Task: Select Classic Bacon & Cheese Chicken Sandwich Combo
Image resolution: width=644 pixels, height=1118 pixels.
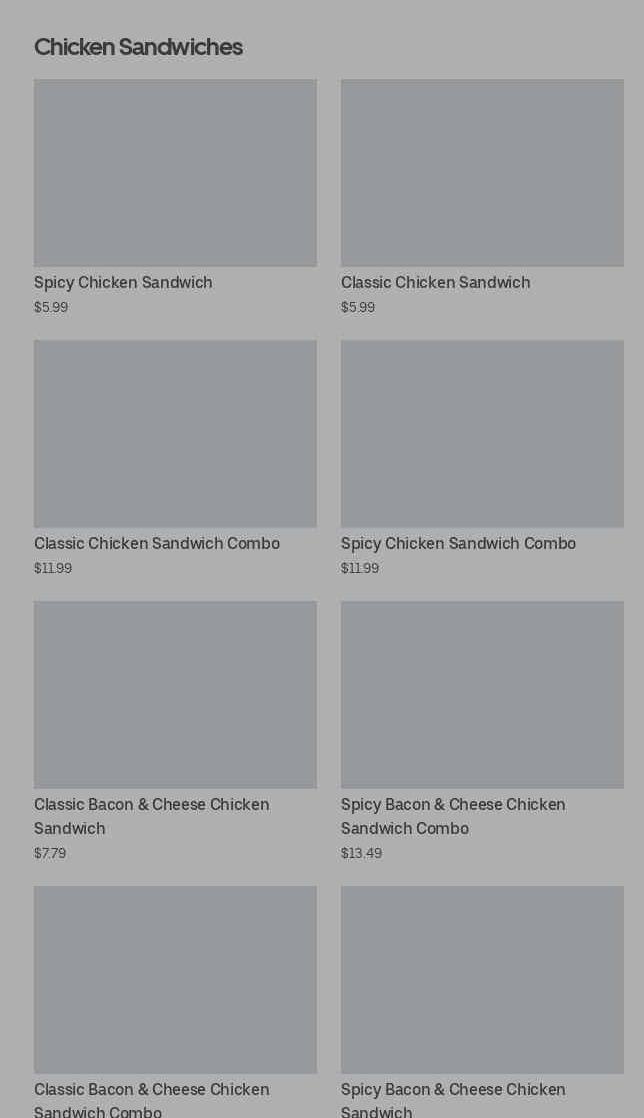Action: tap(175, 980)
